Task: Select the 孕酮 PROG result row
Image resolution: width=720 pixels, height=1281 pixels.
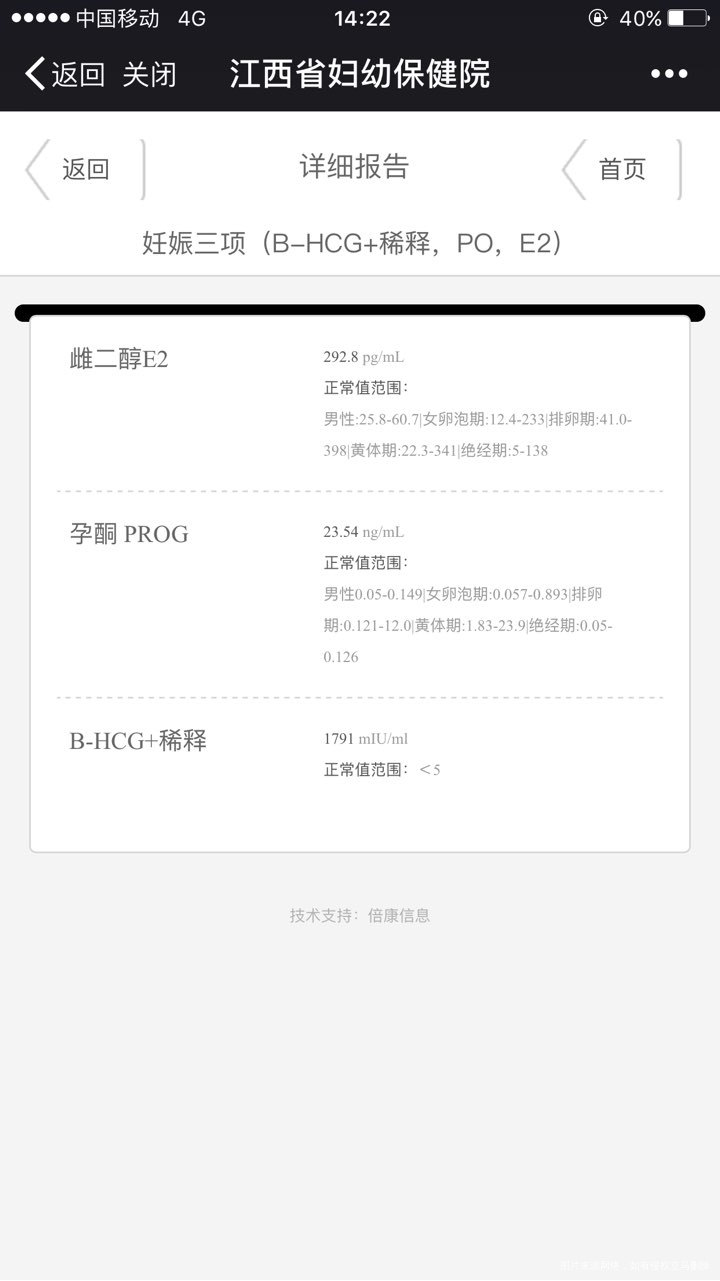Action: pos(360,590)
